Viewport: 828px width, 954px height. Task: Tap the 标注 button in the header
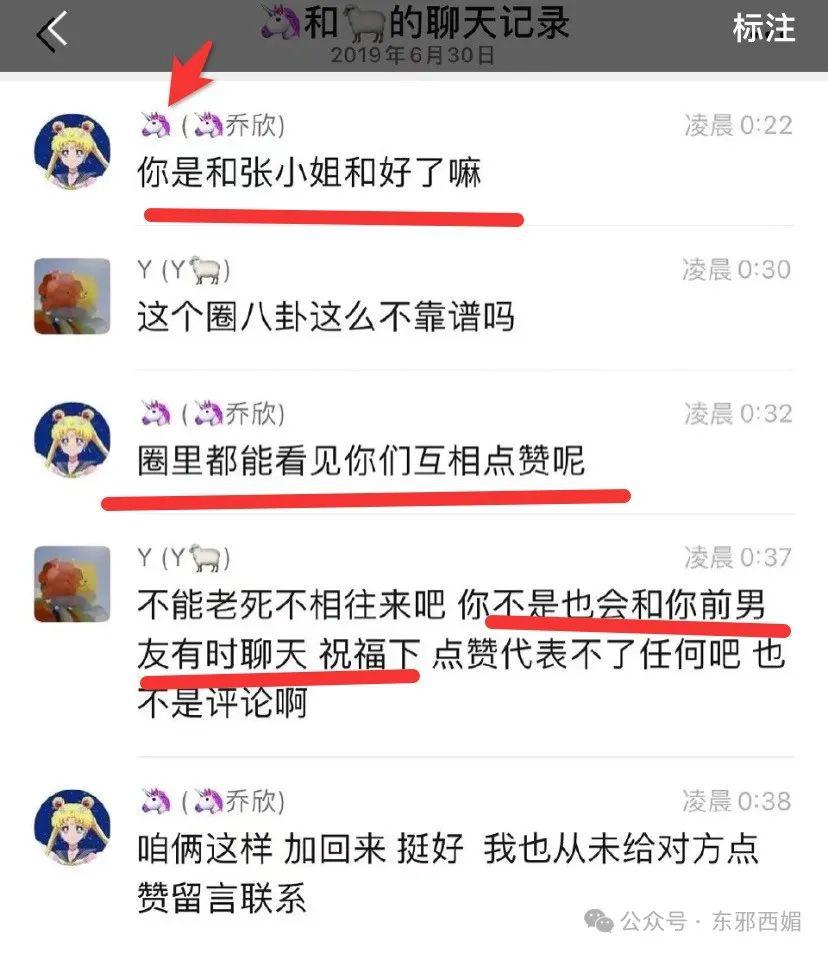click(x=764, y=28)
